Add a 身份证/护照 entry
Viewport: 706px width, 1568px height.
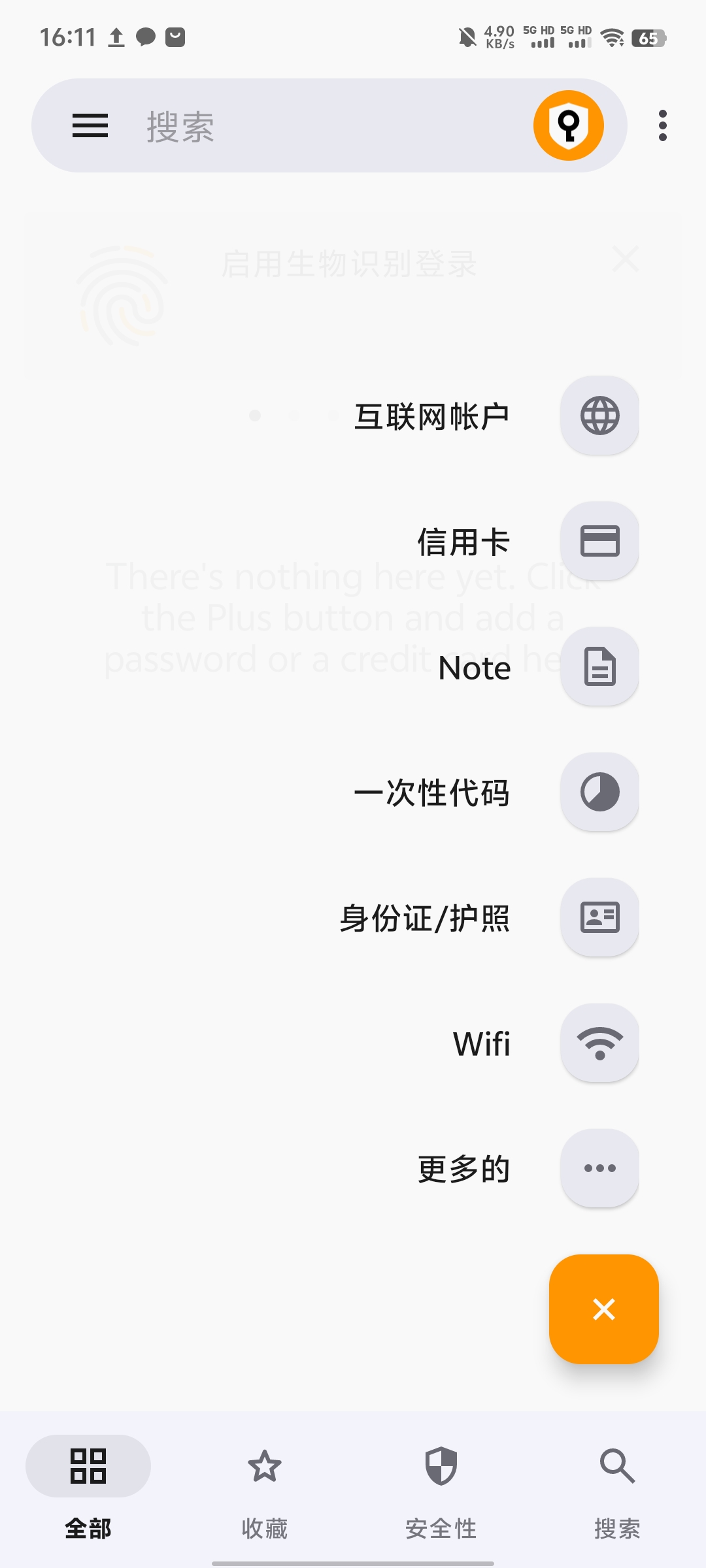pyautogui.click(x=600, y=917)
